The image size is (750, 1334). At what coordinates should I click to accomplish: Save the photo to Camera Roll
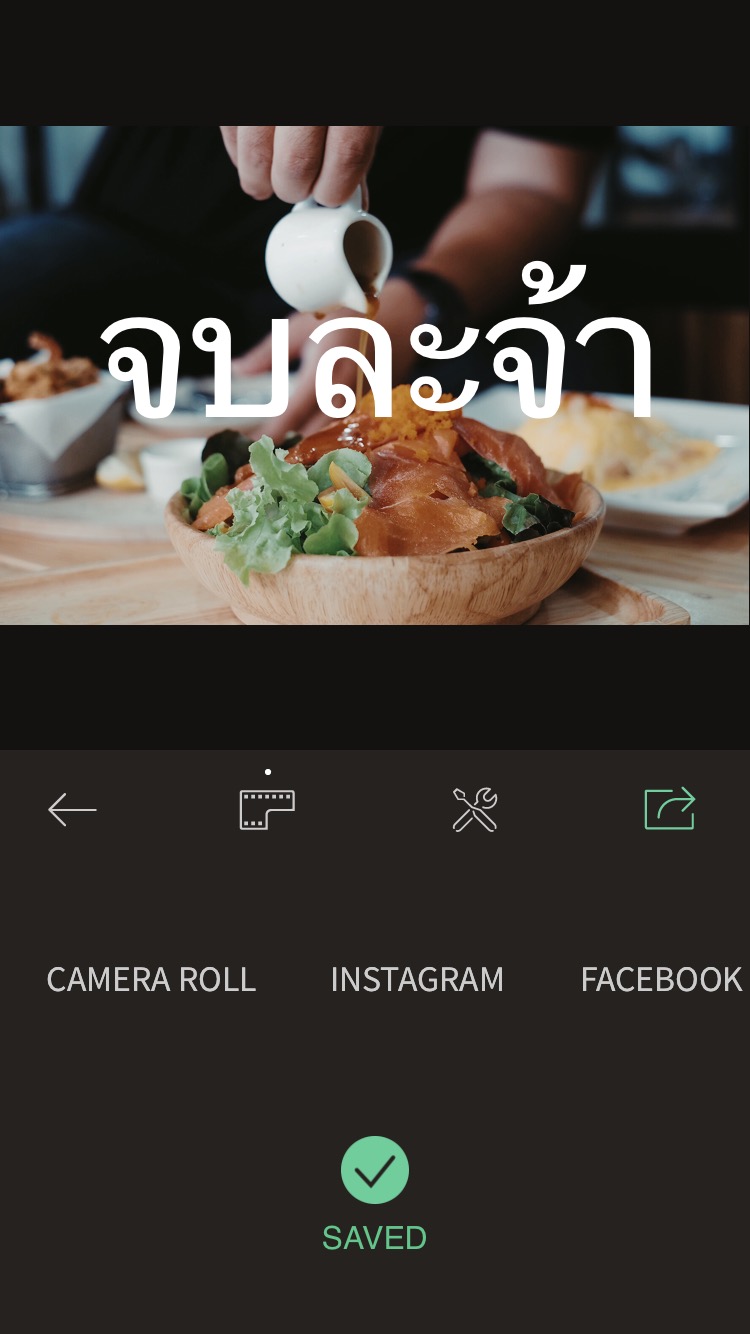click(x=151, y=979)
